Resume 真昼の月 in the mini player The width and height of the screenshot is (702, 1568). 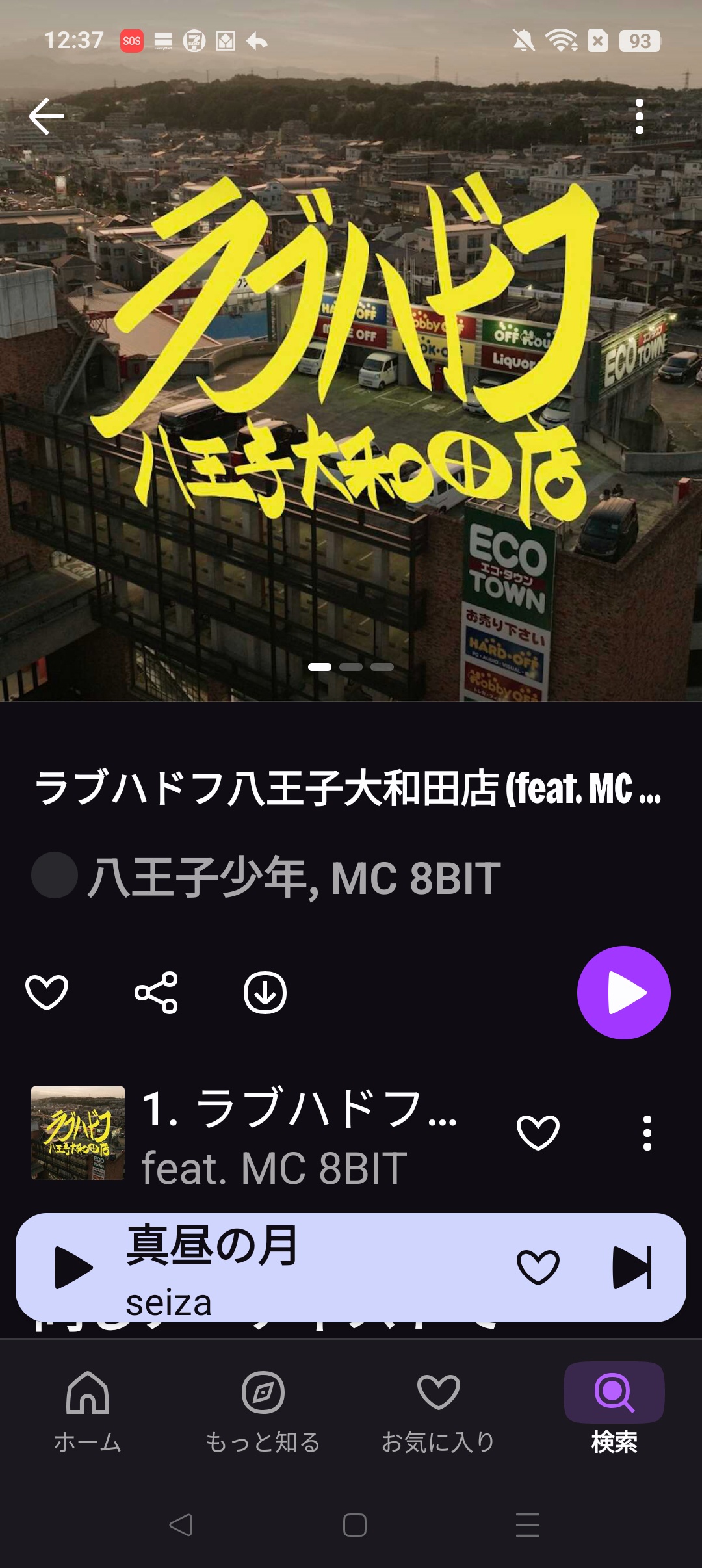click(73, 1267)
